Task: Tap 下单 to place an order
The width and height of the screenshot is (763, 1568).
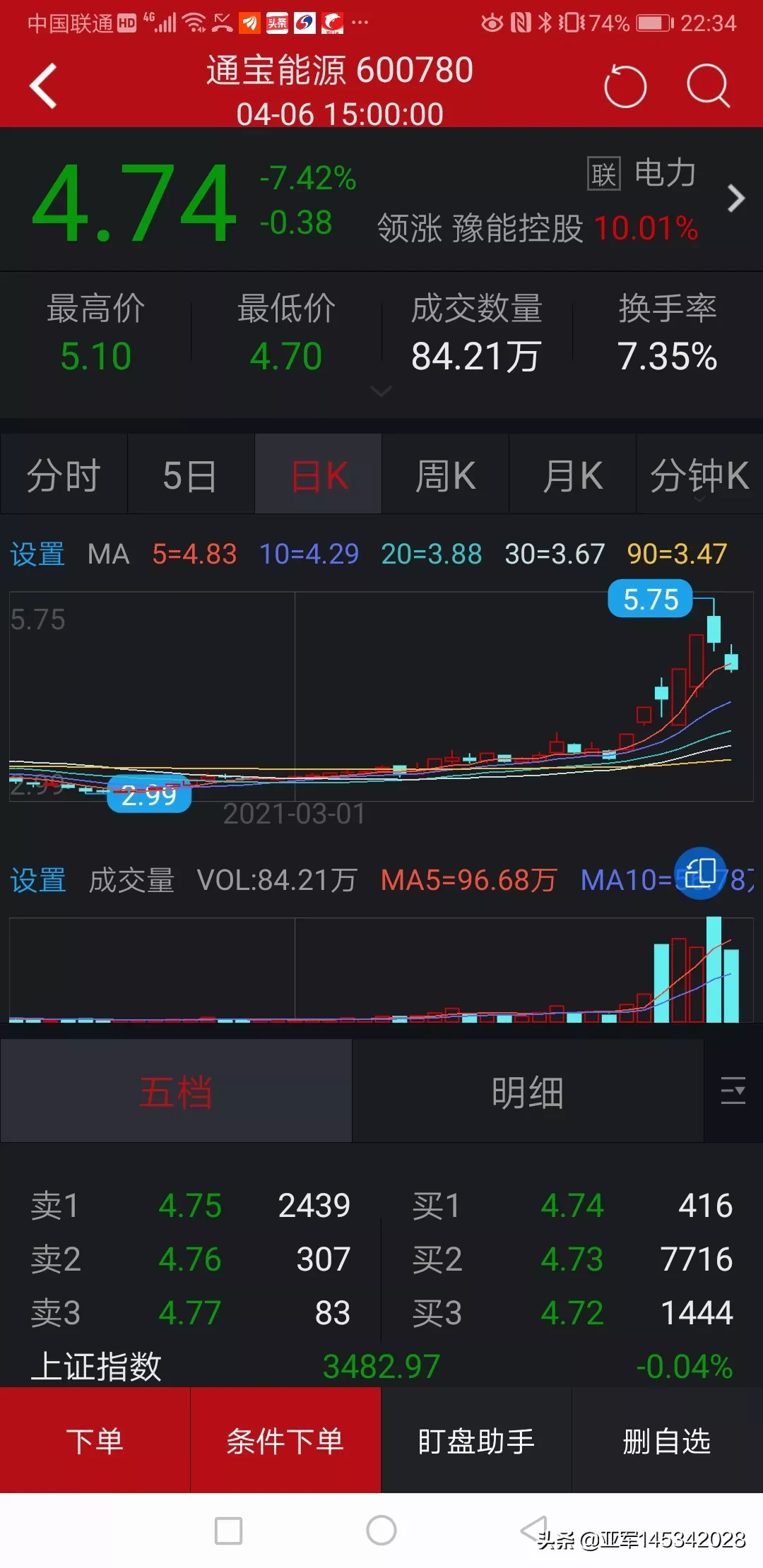Action: pos(95,1441)
